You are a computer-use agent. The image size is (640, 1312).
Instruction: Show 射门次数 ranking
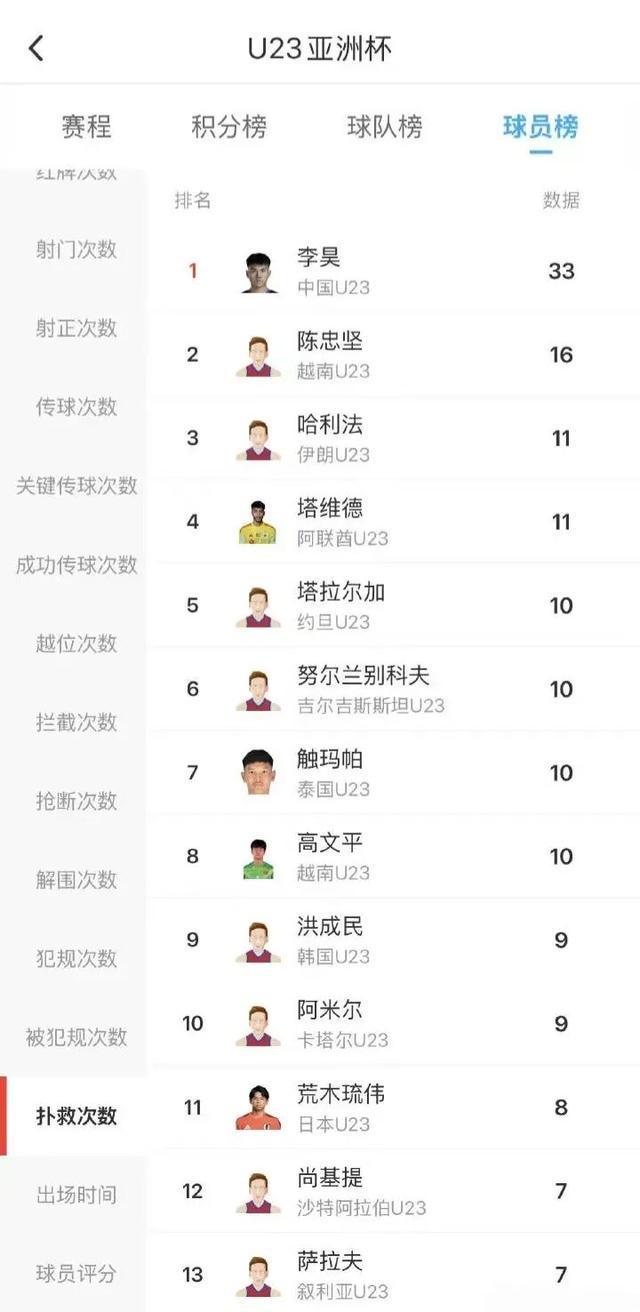(76, 249)
